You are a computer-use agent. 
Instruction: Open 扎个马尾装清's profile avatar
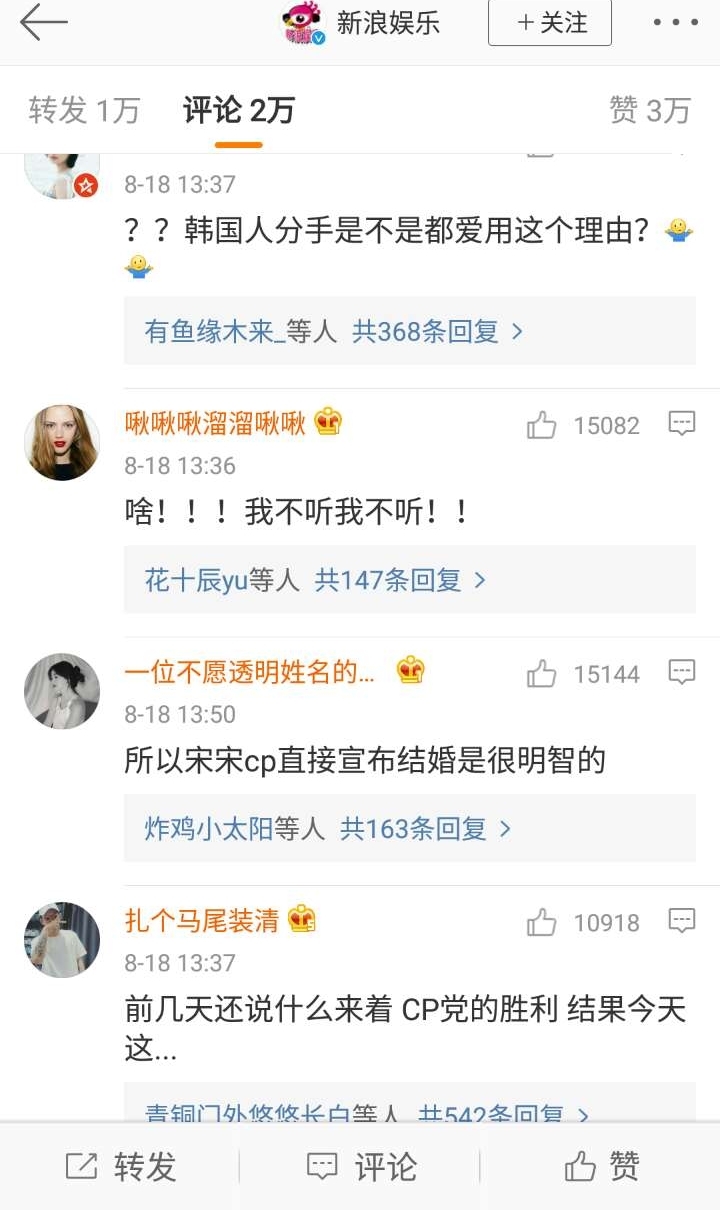click(62, 939)
